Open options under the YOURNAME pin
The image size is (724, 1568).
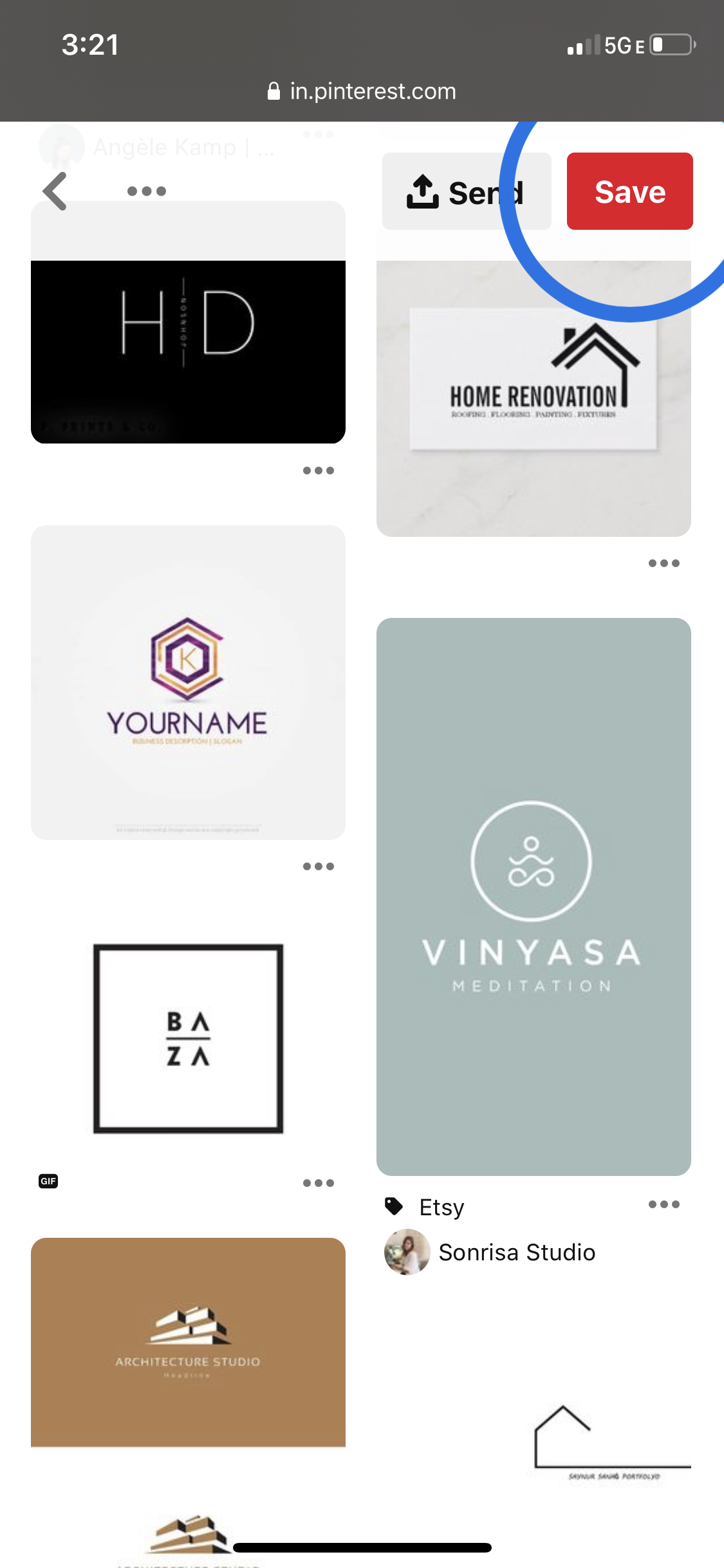[318, 866]
